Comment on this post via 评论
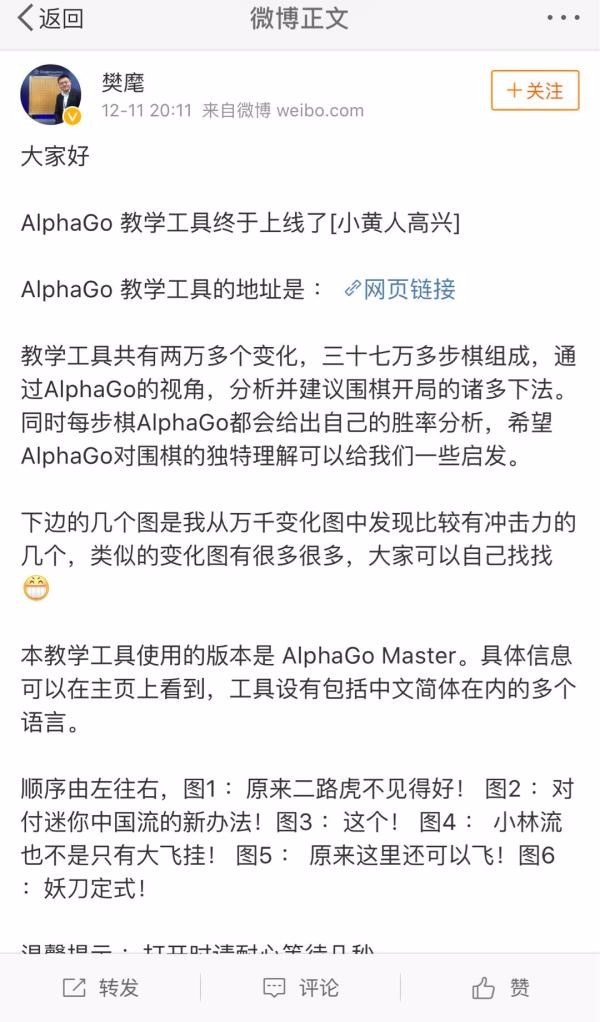This screenshot has width=600, height=1022. [301, 988]
